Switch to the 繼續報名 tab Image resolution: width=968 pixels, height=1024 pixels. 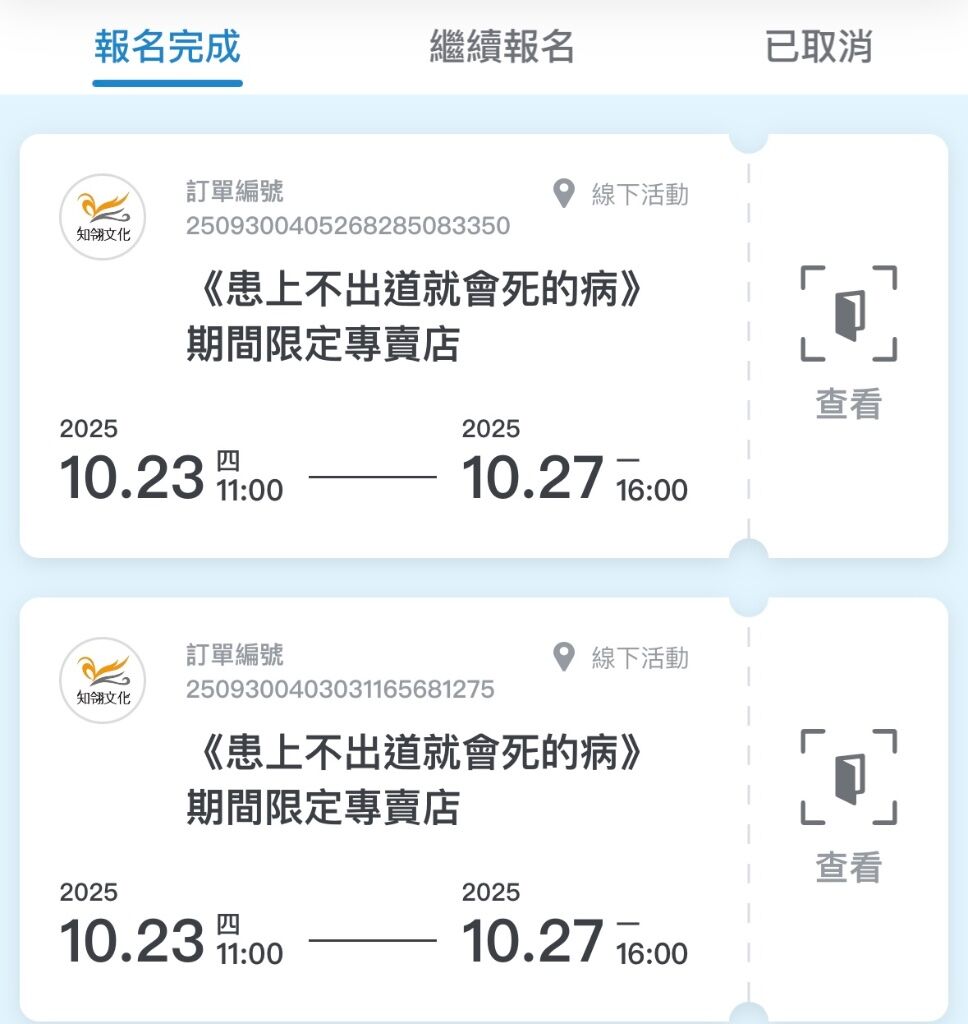click(502, 47)
